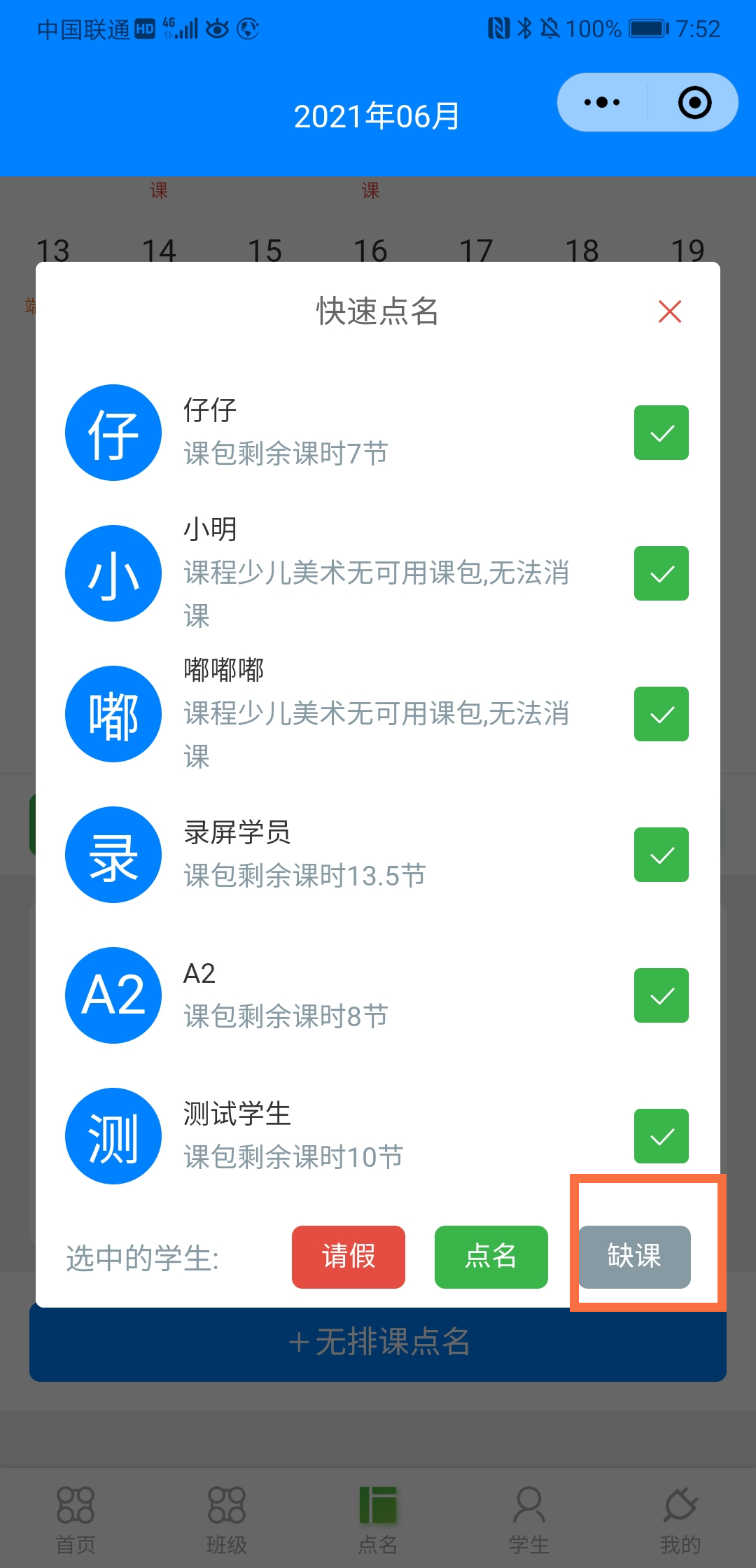Deselect 嘟嘟嘟 checkbox
756x1568 pixels.
(x=661, y=714)
